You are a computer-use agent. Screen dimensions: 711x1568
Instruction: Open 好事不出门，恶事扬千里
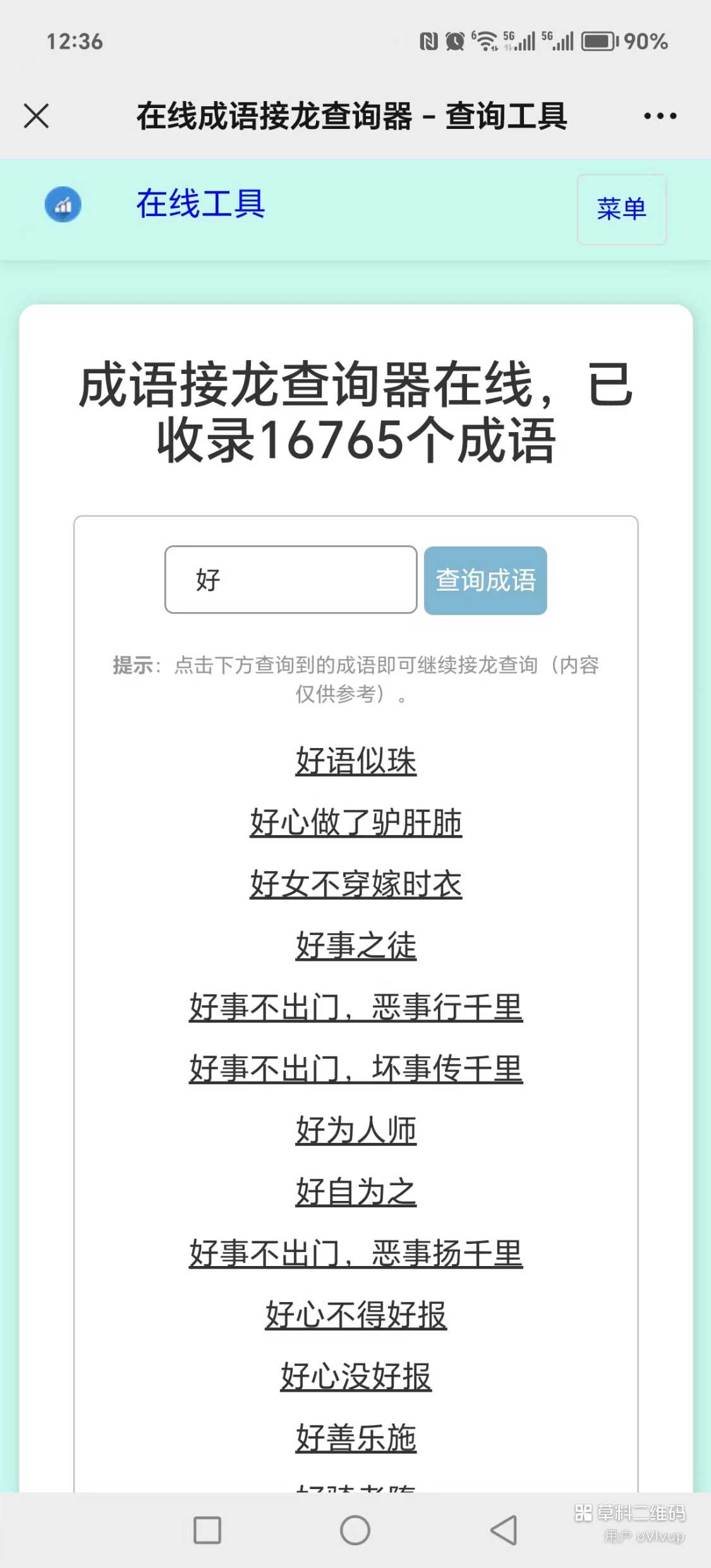356,1254
